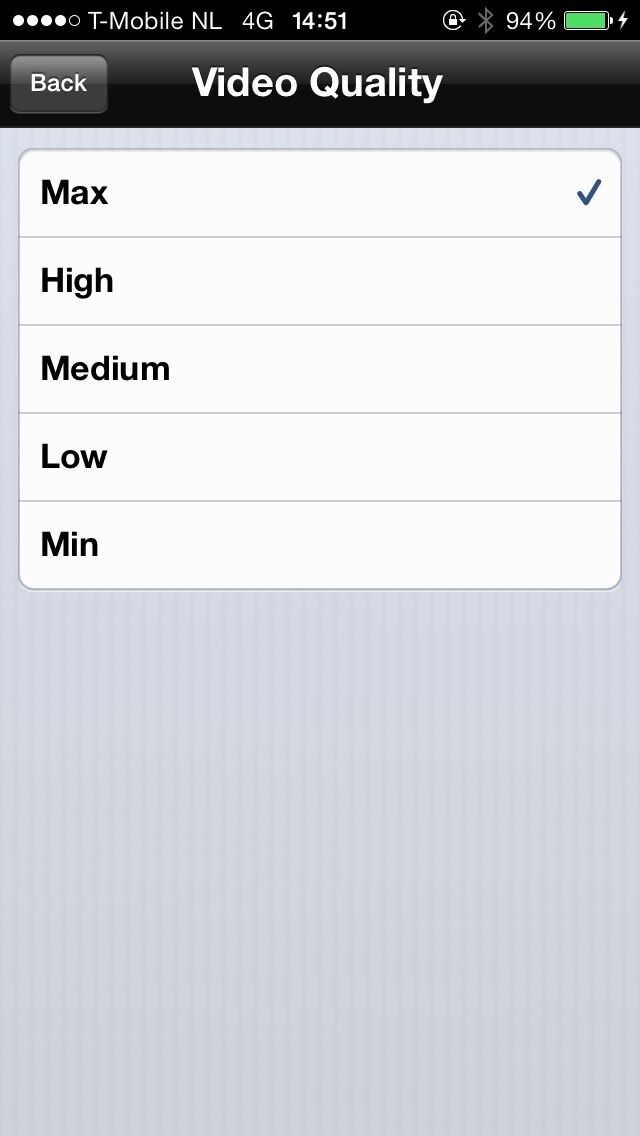Set video quality to Medium
The width and height of the screenshot is (640, 1136).
pyautogui.click(x=320, y=369)
